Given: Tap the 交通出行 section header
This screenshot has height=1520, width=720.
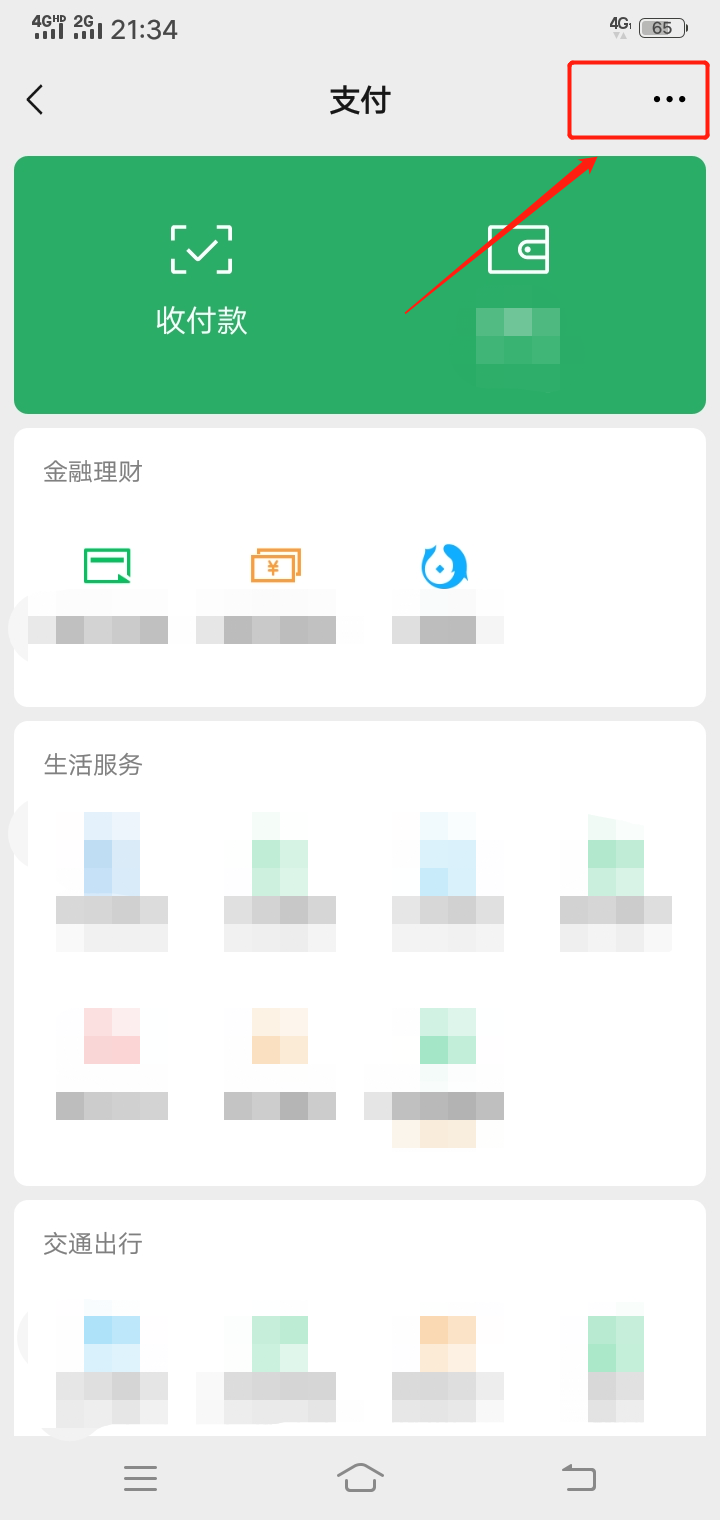Looking at the screenshot, I should [92, 1244].
